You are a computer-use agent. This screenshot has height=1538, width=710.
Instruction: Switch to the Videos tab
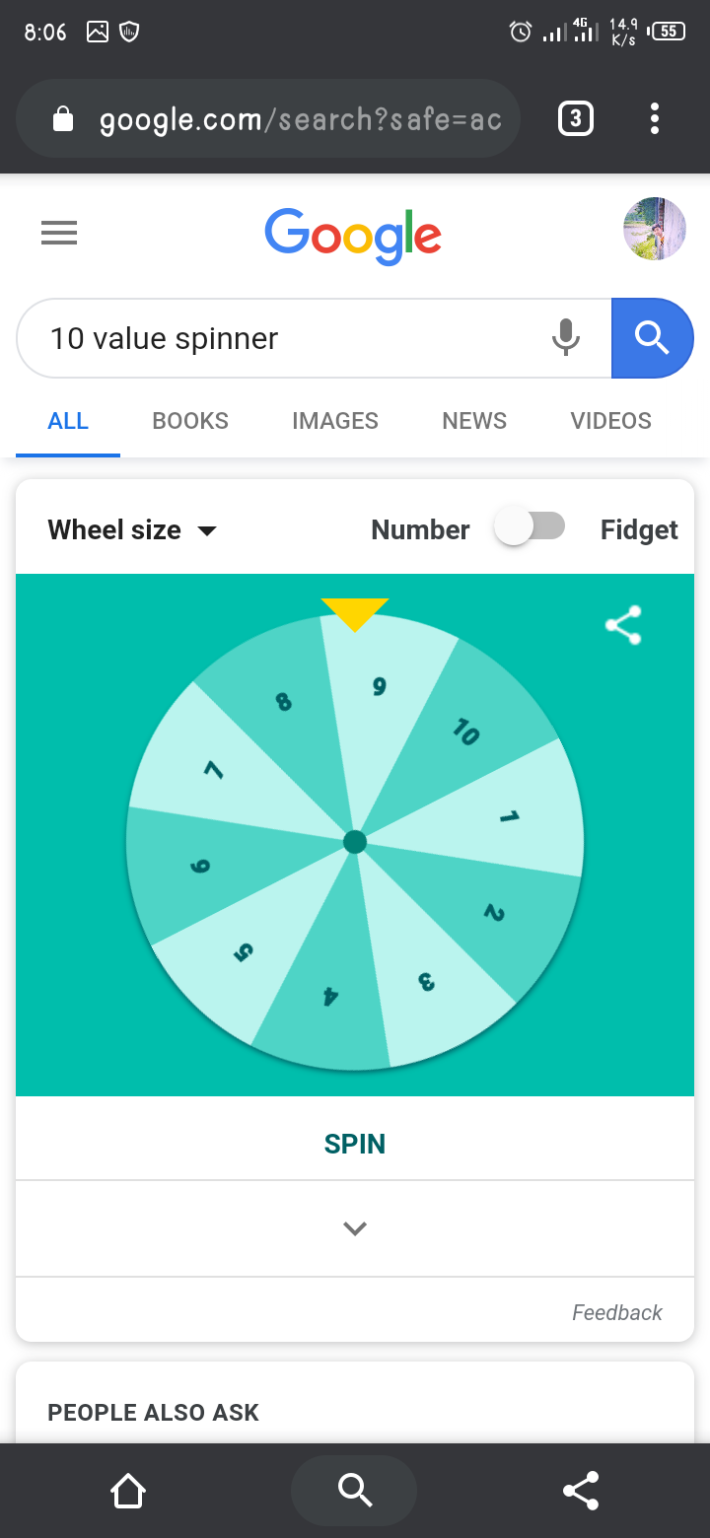[611, 421]
